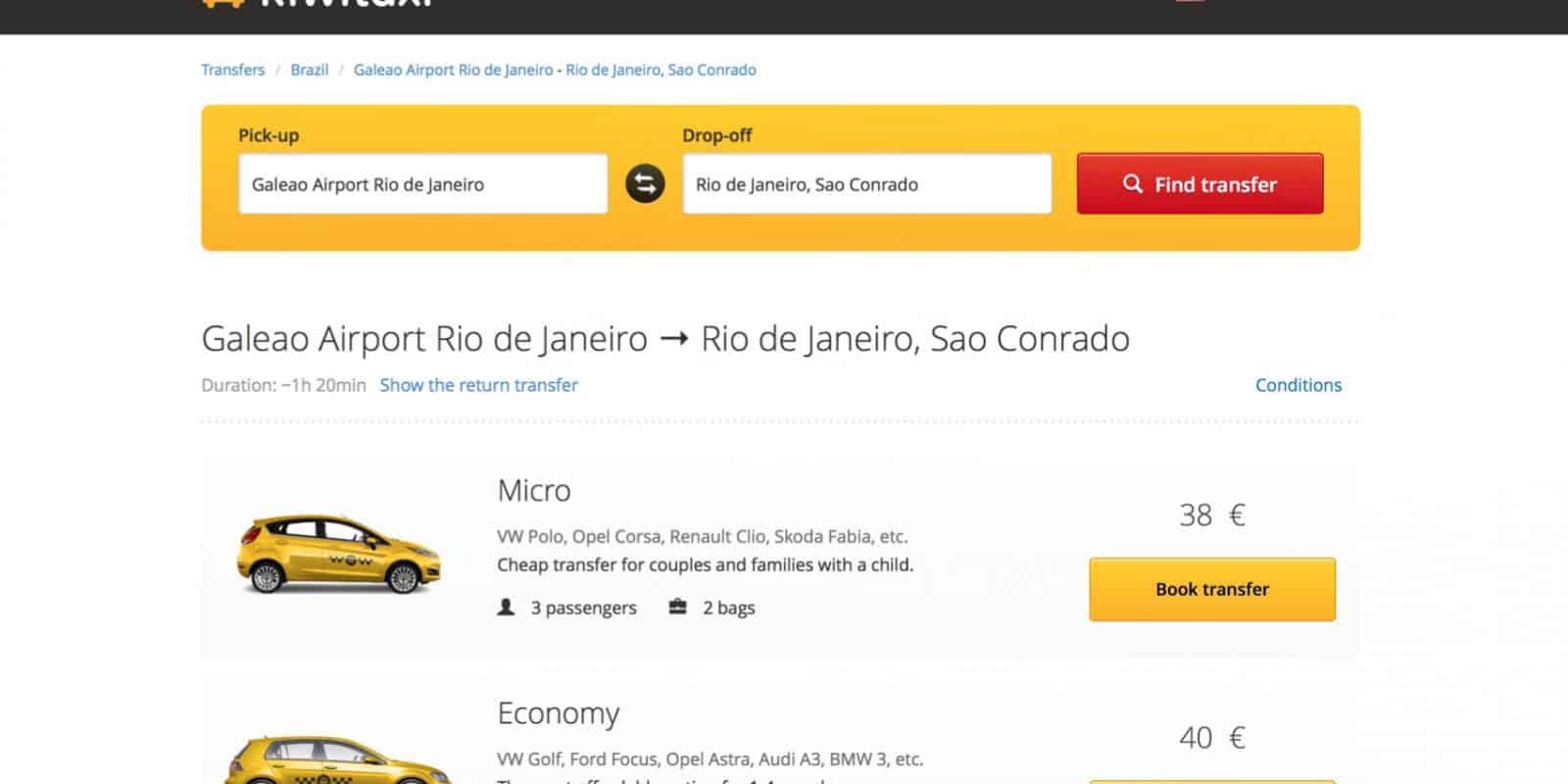Swap pick-up and drop-off locations
Screen dimensions: 1568x784
(645, 183)
